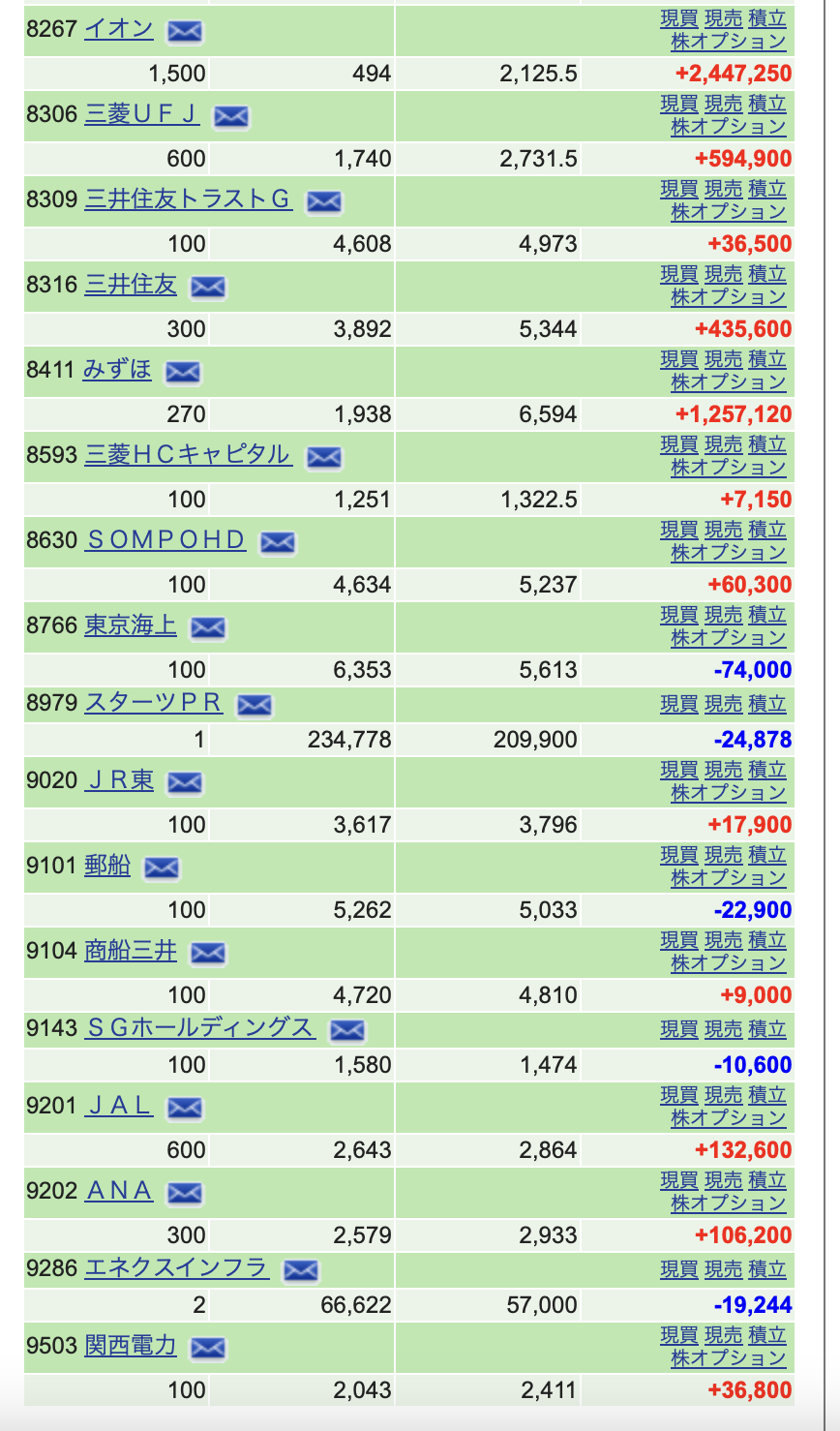Open the JAL stock link
This screenshot has width=840, height=1431.
(x=119, y=1106)
